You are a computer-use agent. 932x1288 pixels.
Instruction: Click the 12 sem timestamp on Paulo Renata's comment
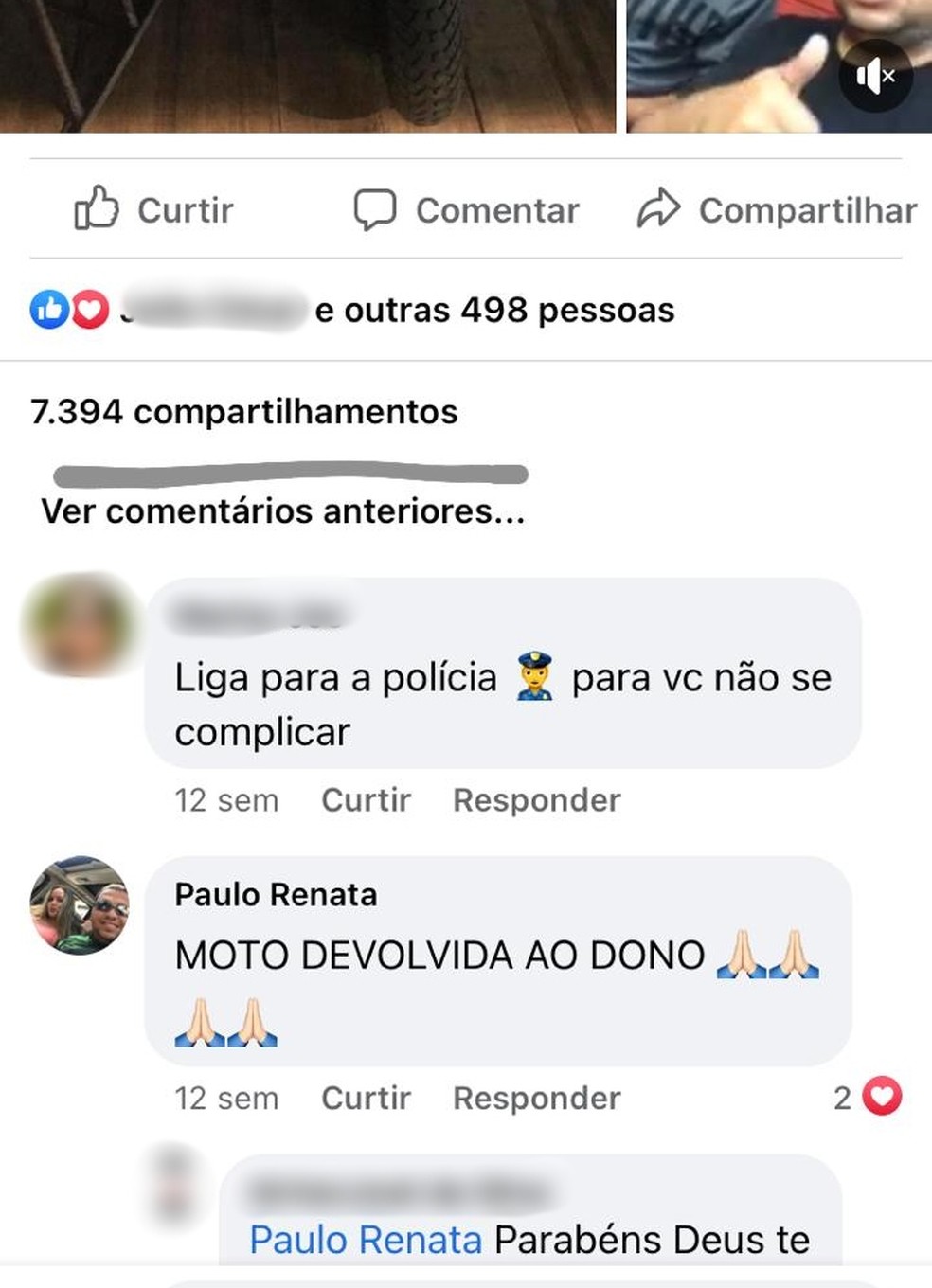226,1098
